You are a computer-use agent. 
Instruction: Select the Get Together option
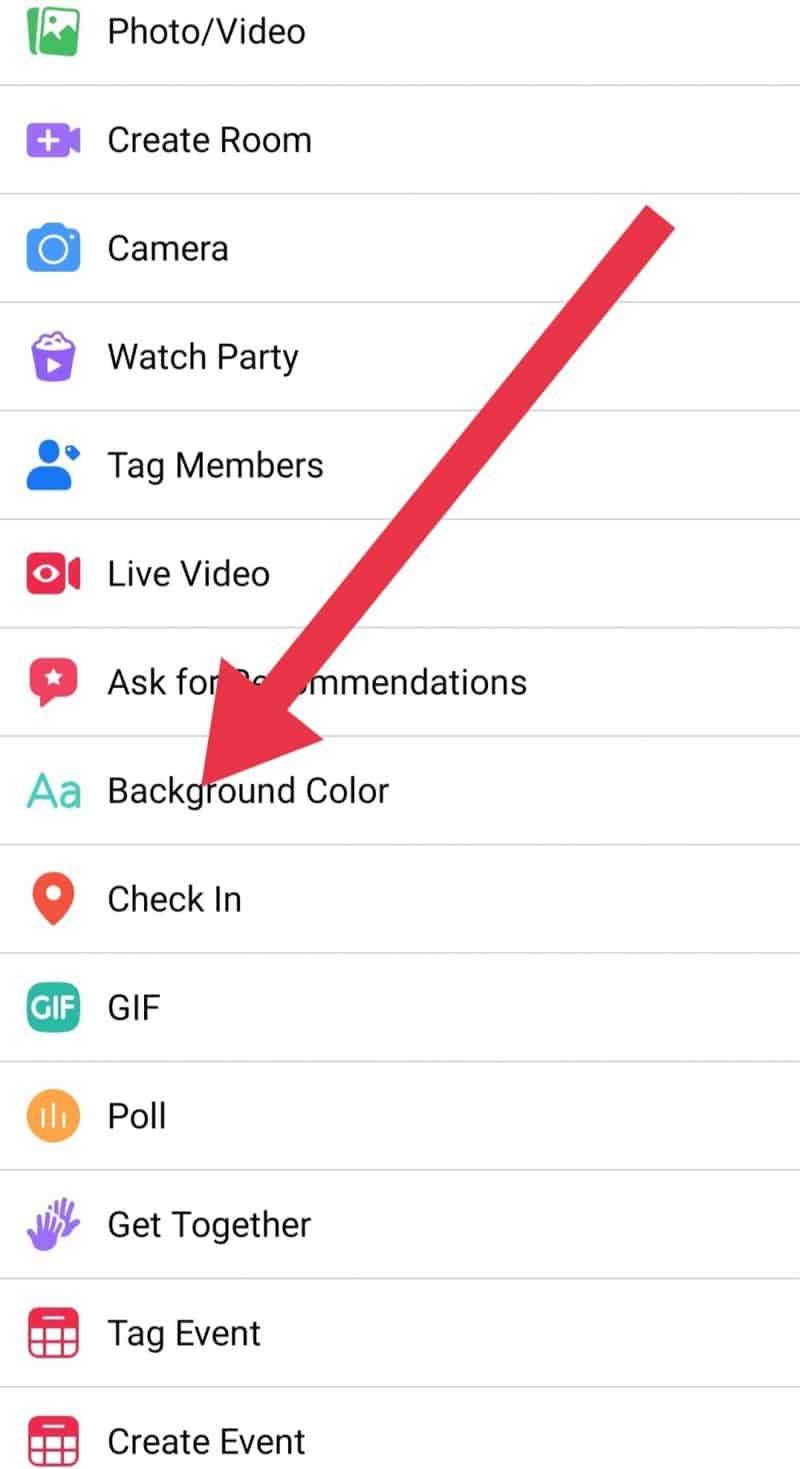tap(209, 1225)
